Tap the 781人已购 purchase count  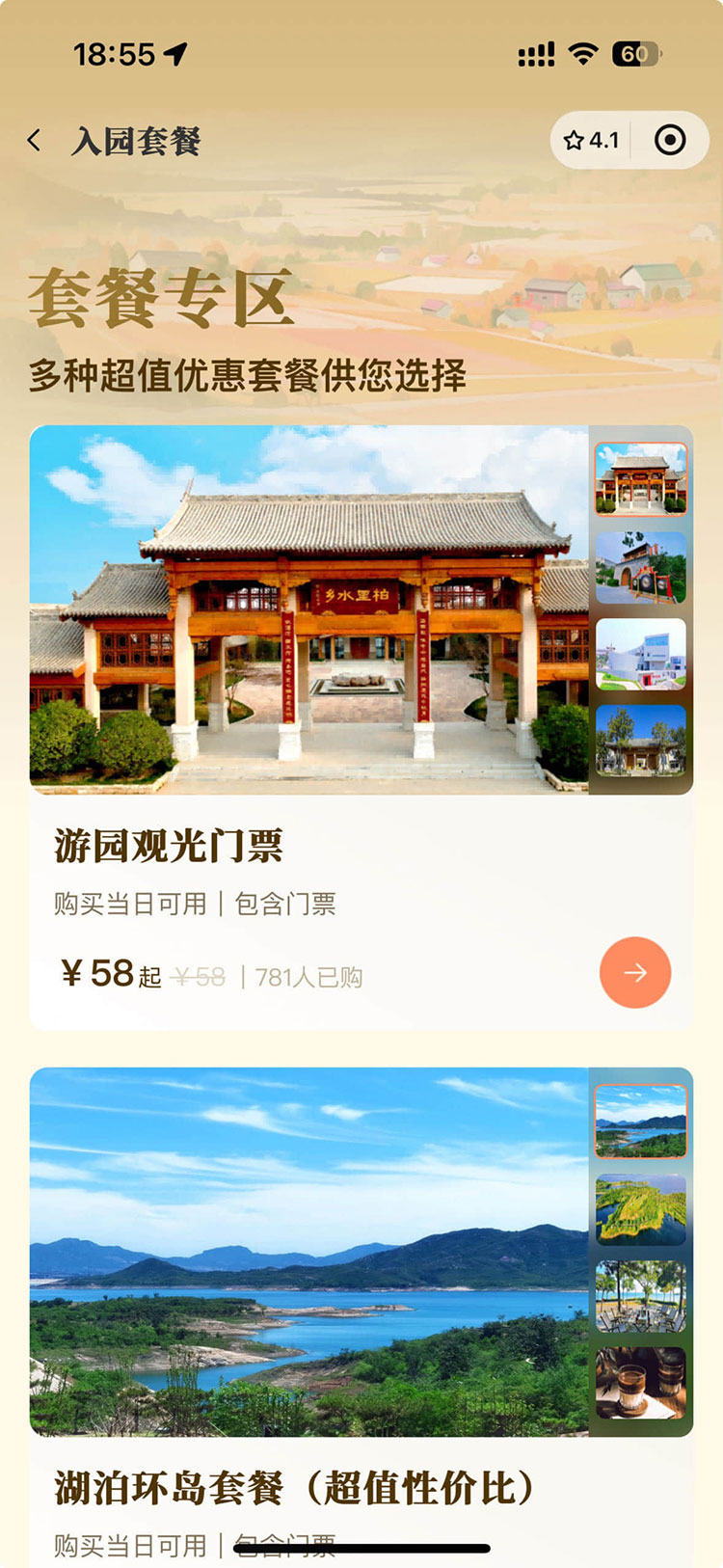point(310,977)
